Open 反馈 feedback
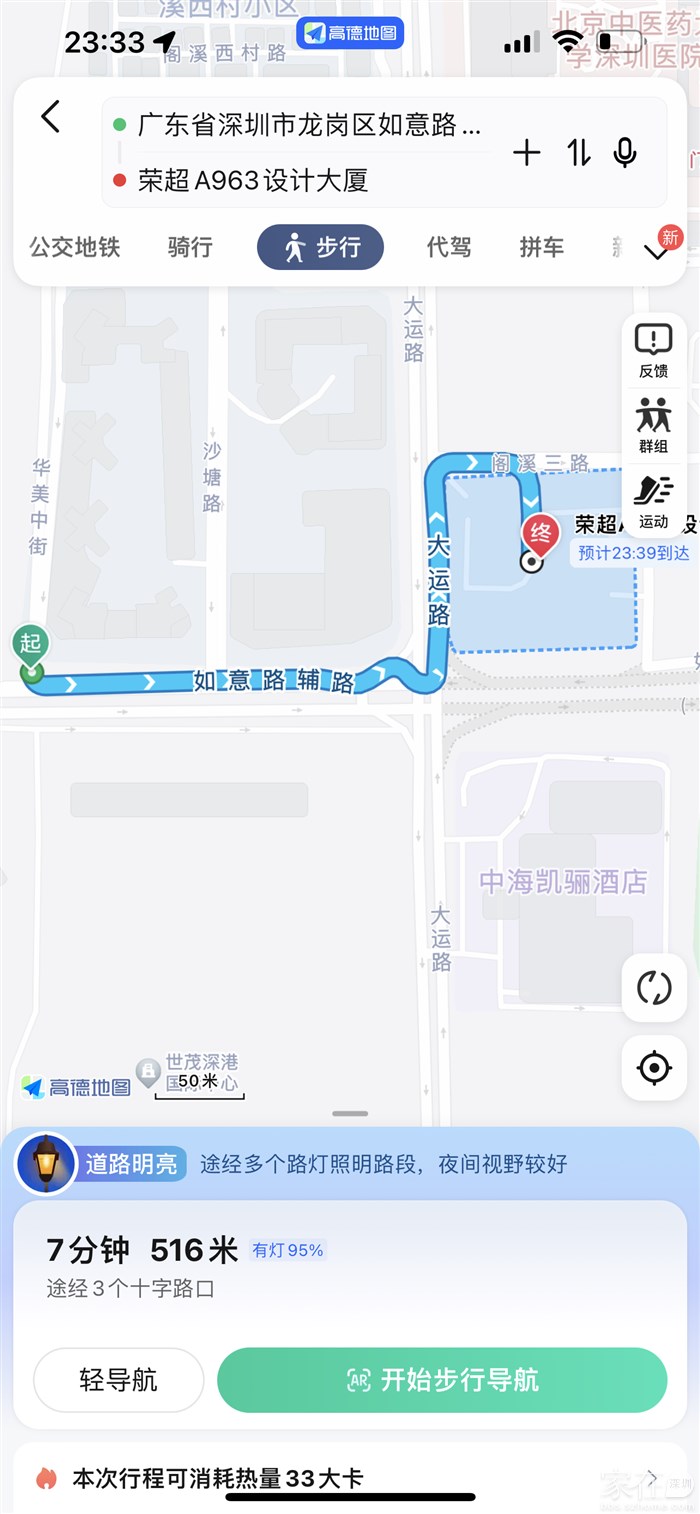This screenshot has height=1514, width=700. (x=653, y=351)
